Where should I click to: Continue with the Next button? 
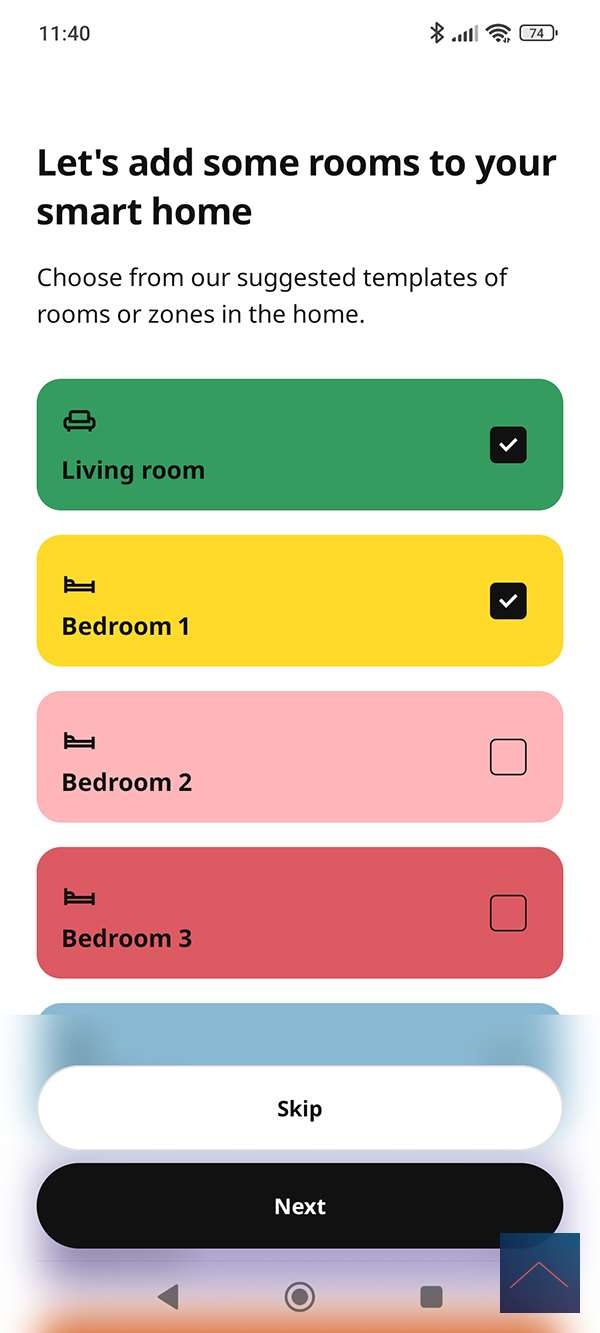(300, 1206)
